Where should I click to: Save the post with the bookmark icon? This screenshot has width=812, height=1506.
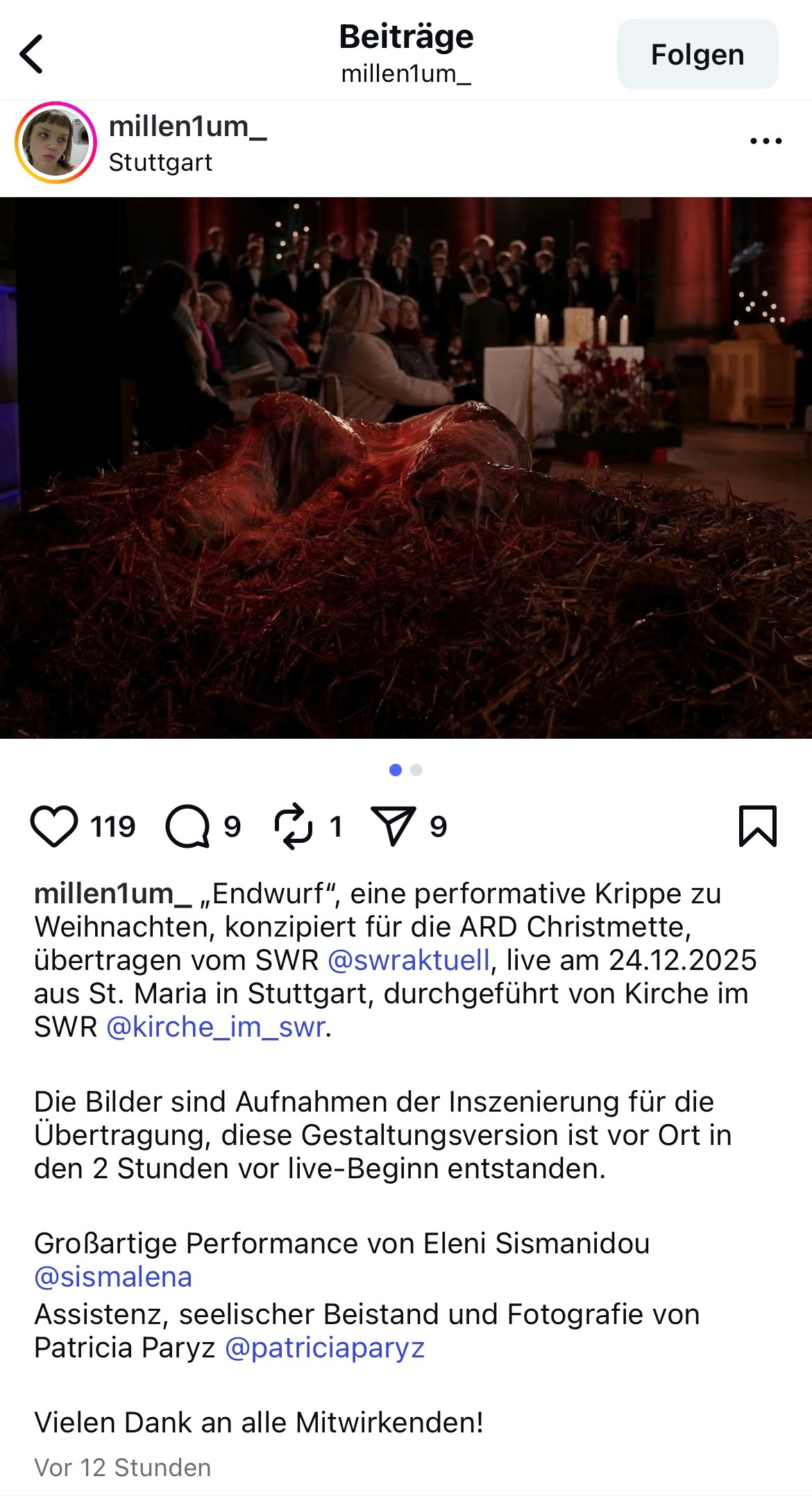[x=757, y=826]
